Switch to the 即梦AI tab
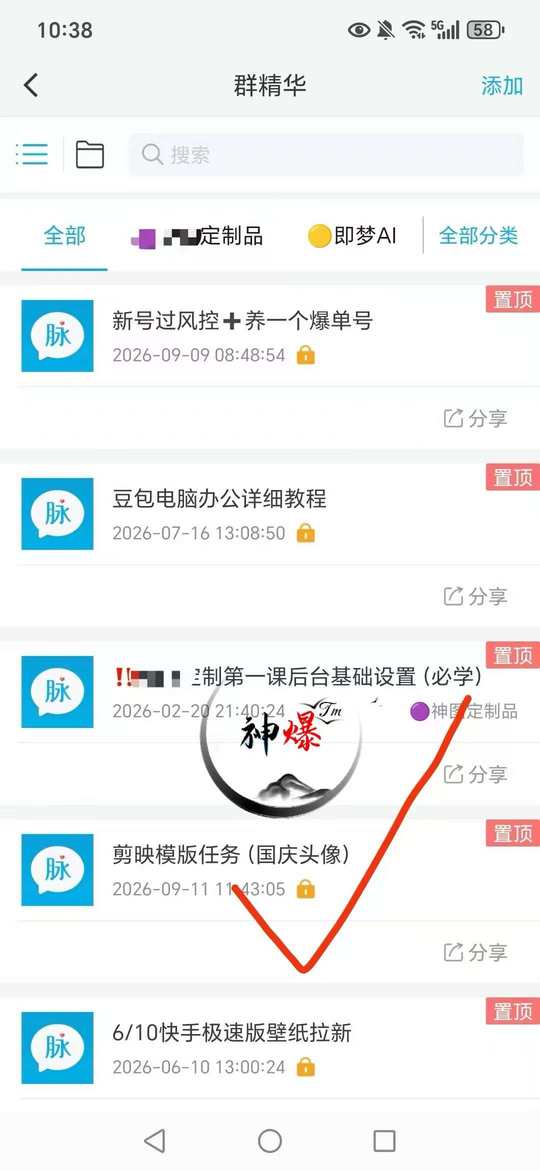 [351, 237]
